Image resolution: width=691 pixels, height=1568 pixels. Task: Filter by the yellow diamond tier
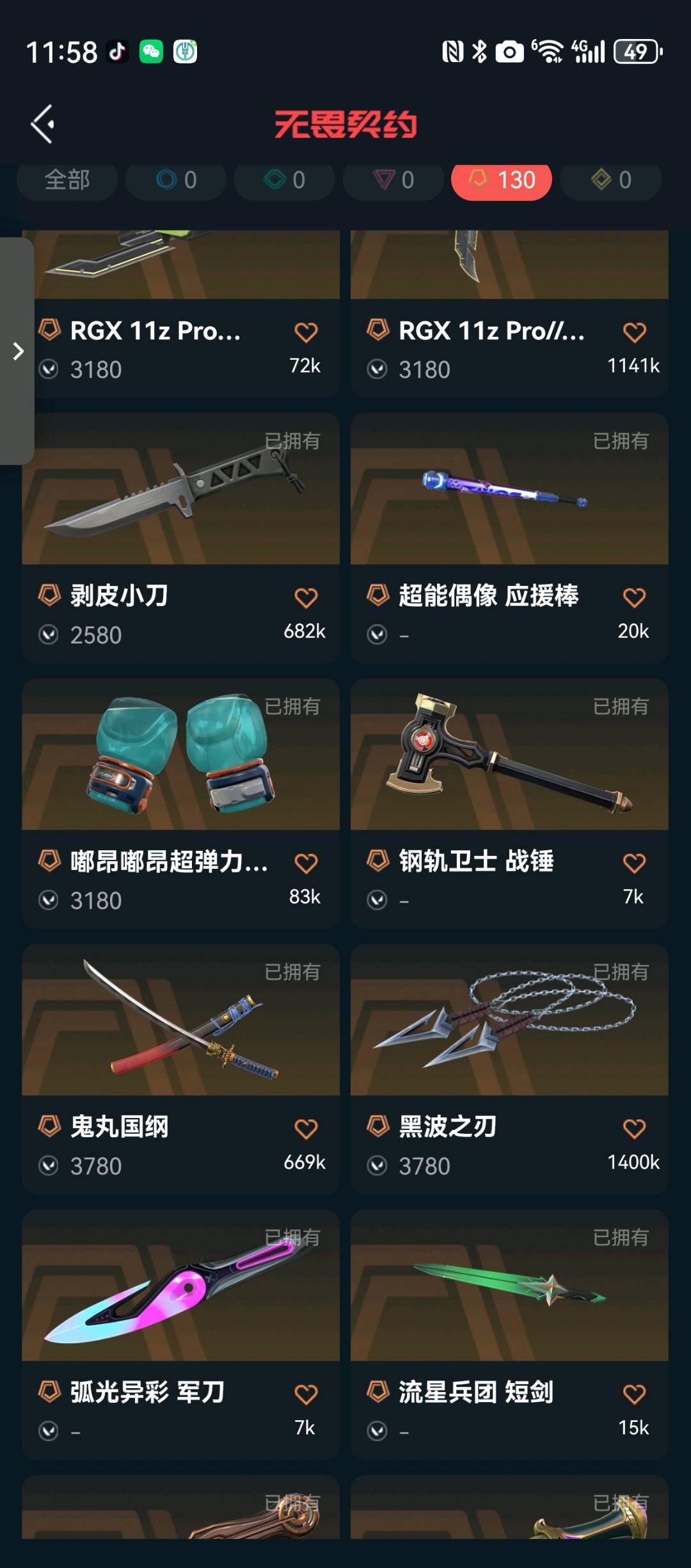tap(611, 180)
